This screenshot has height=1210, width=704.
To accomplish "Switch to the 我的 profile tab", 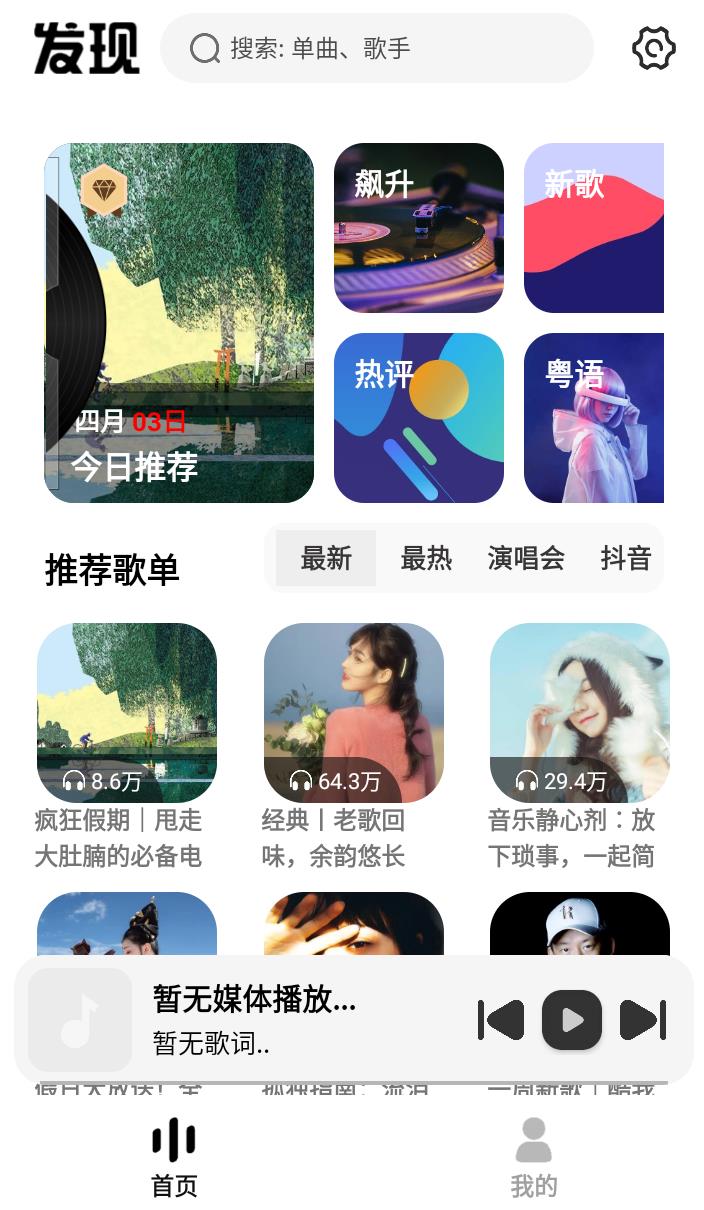I will 533,1158.
